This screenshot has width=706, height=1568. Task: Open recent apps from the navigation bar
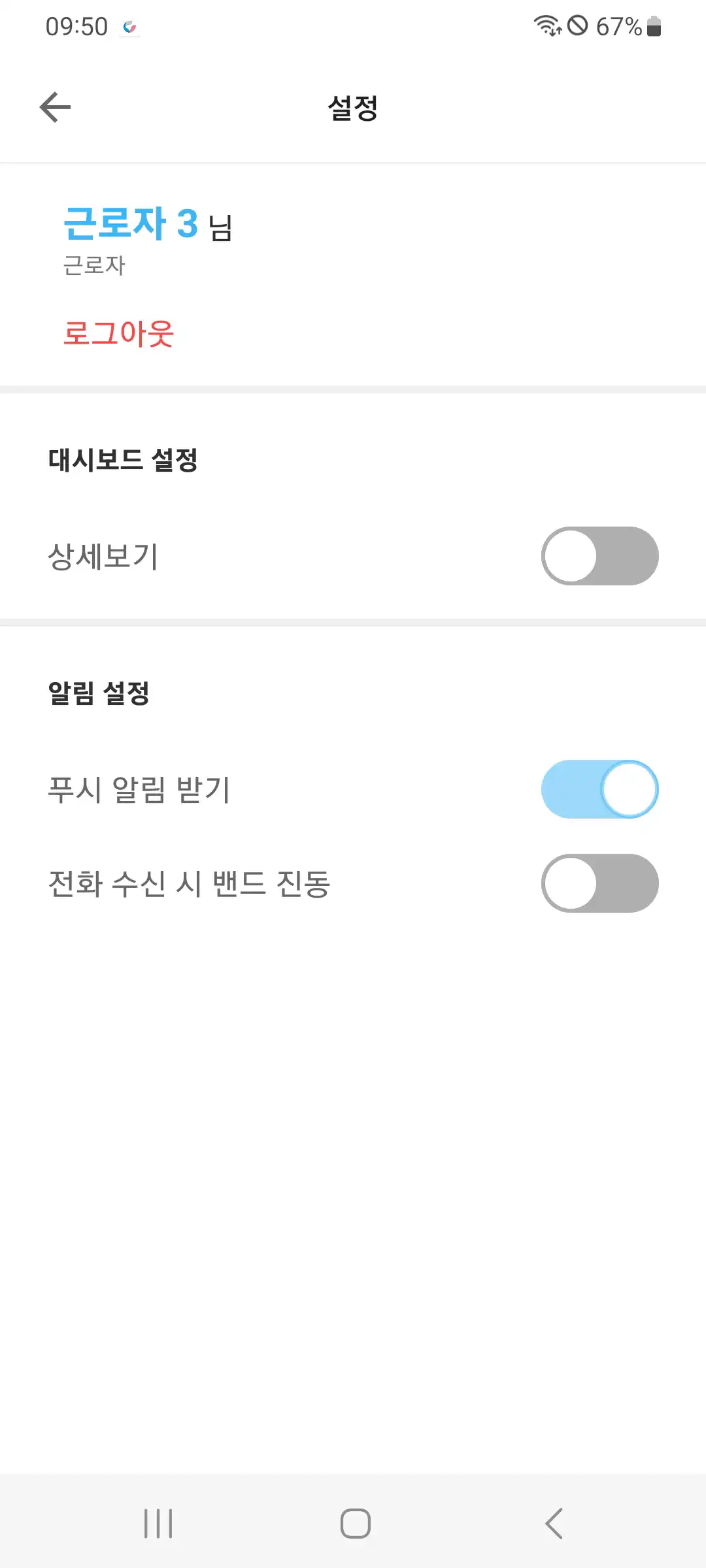pos(158,1524)
